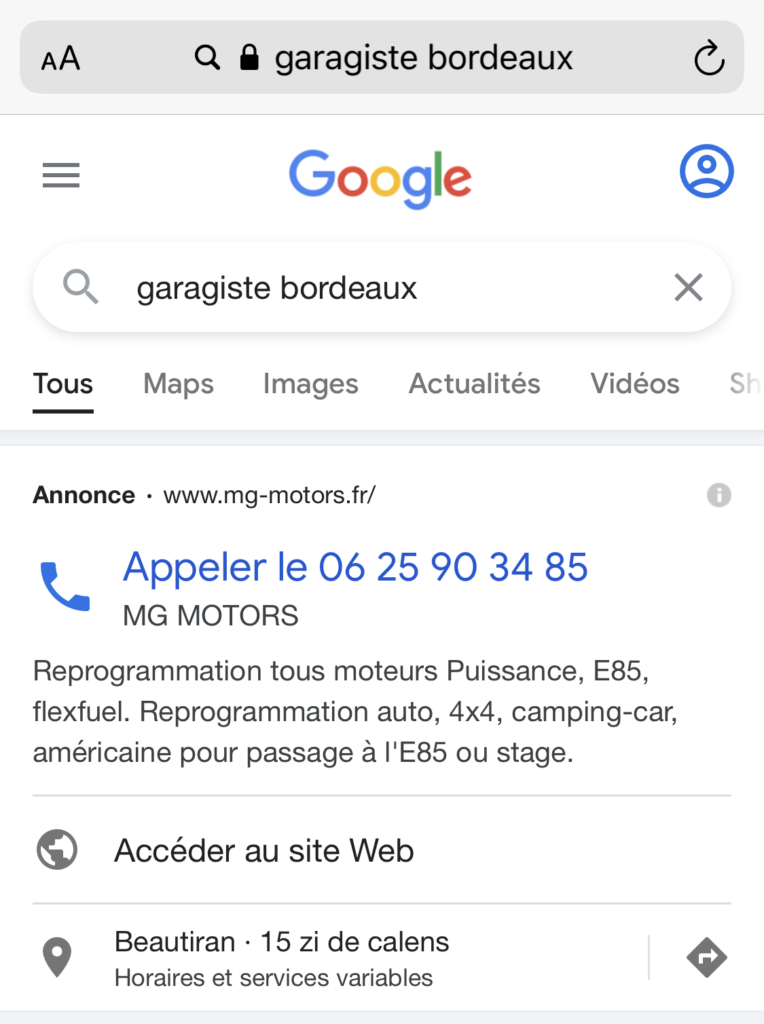
Task: Switch to the Actualités tab
Action: [474, 384]
